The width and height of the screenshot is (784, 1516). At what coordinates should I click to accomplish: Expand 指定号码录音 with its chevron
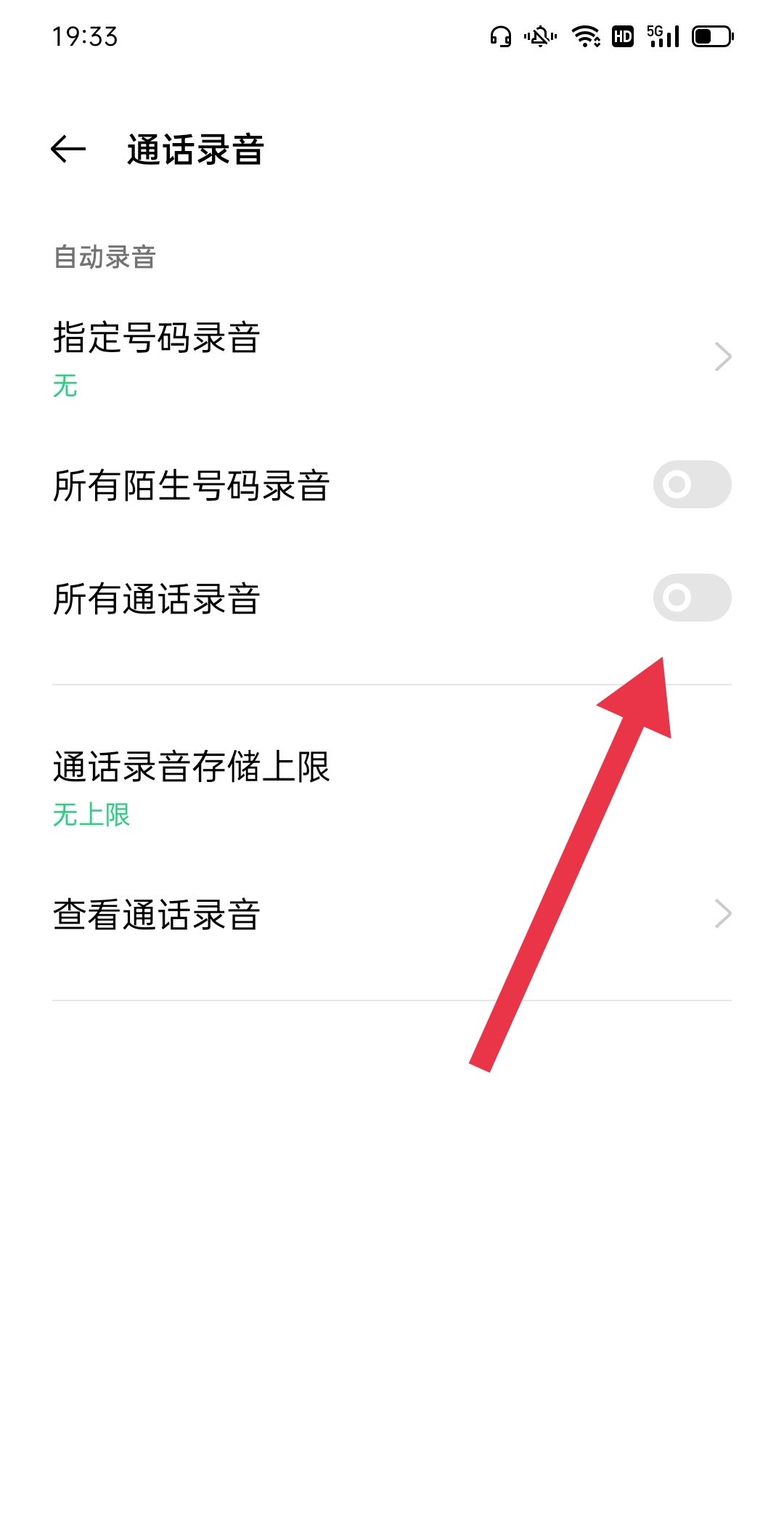(x=721, y=356)
